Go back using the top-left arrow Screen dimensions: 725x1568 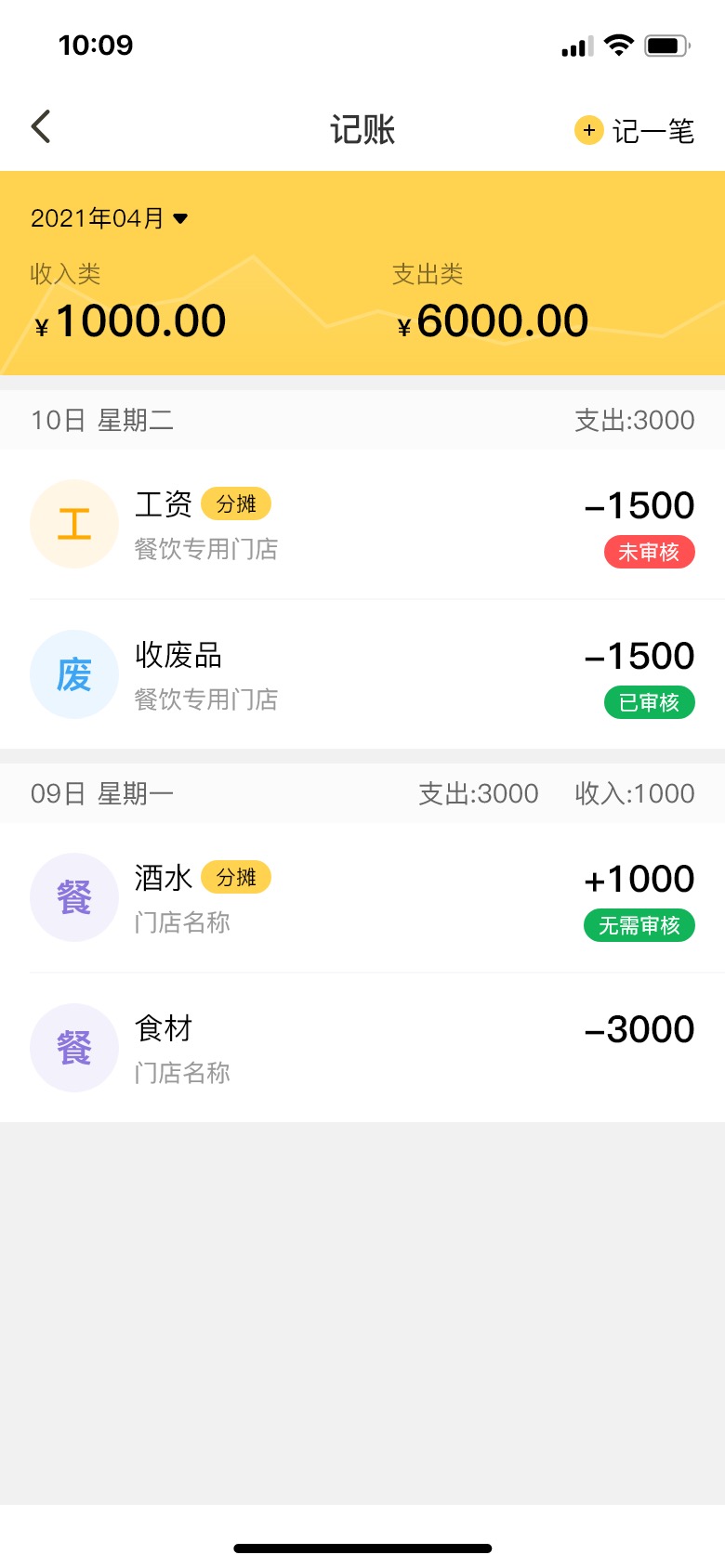pos(41,127)
